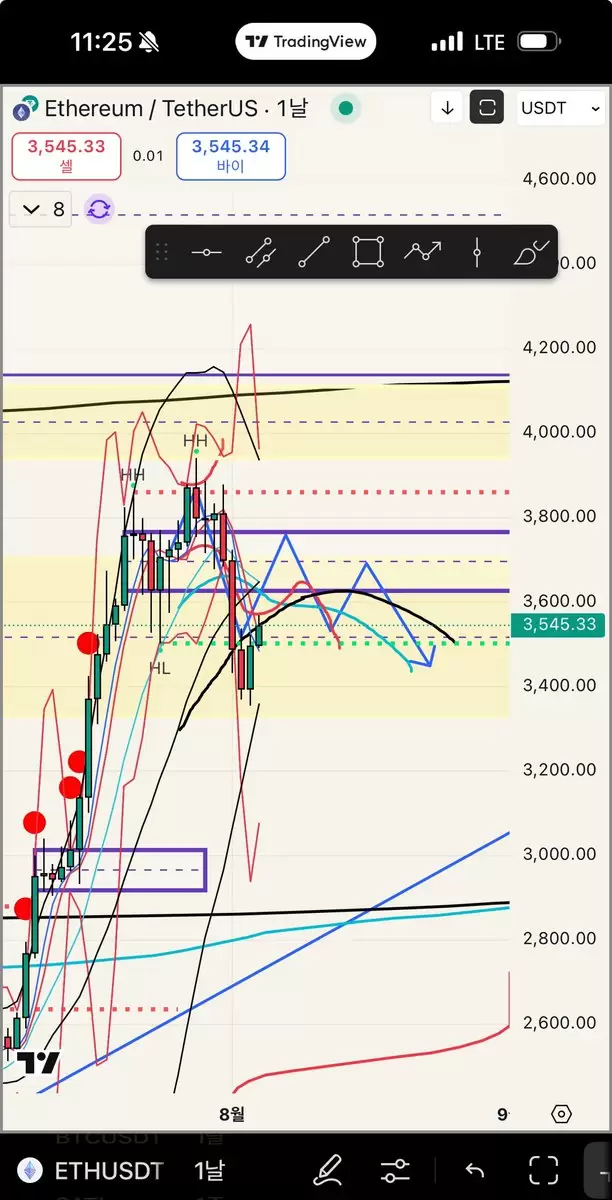Select the rectangle drawing tool

(368, 252)
